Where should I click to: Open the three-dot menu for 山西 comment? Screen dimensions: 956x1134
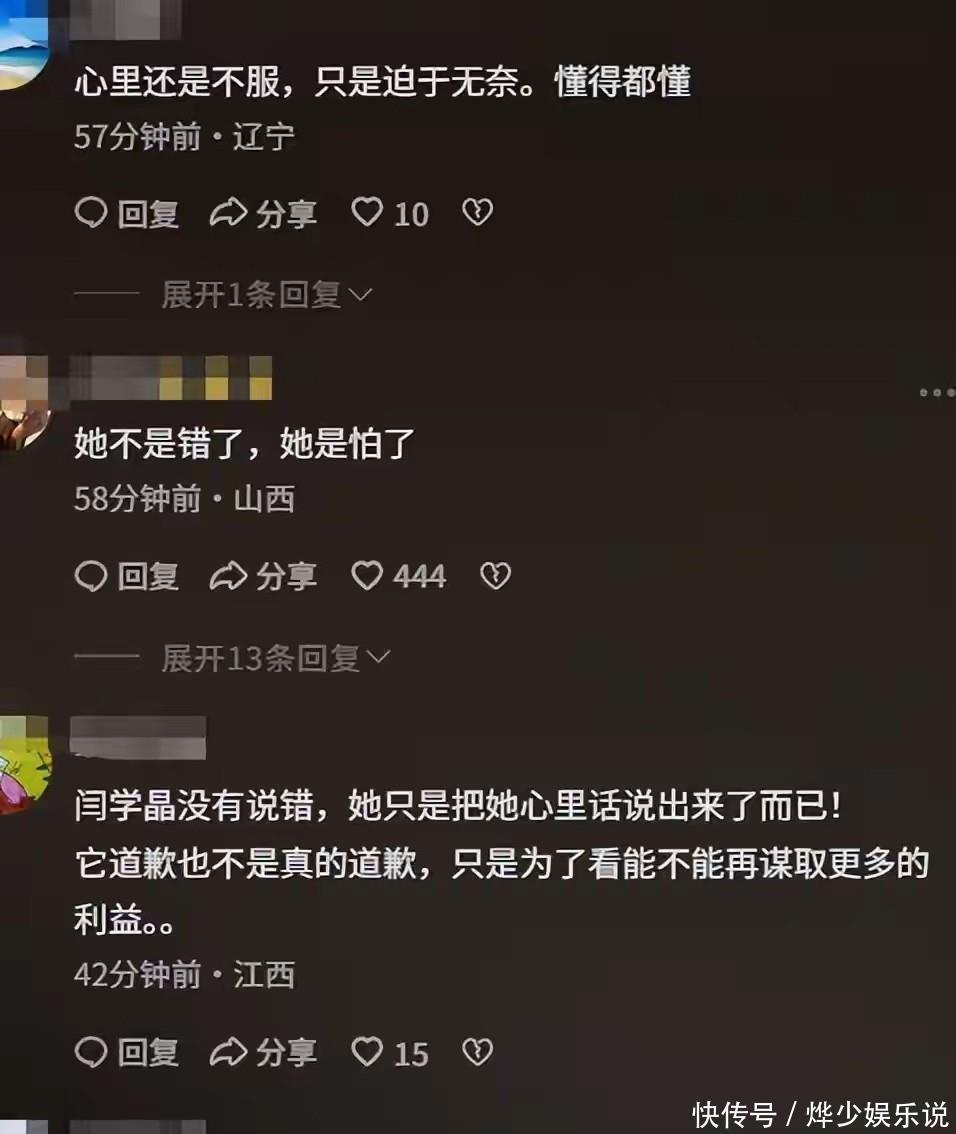937,393
